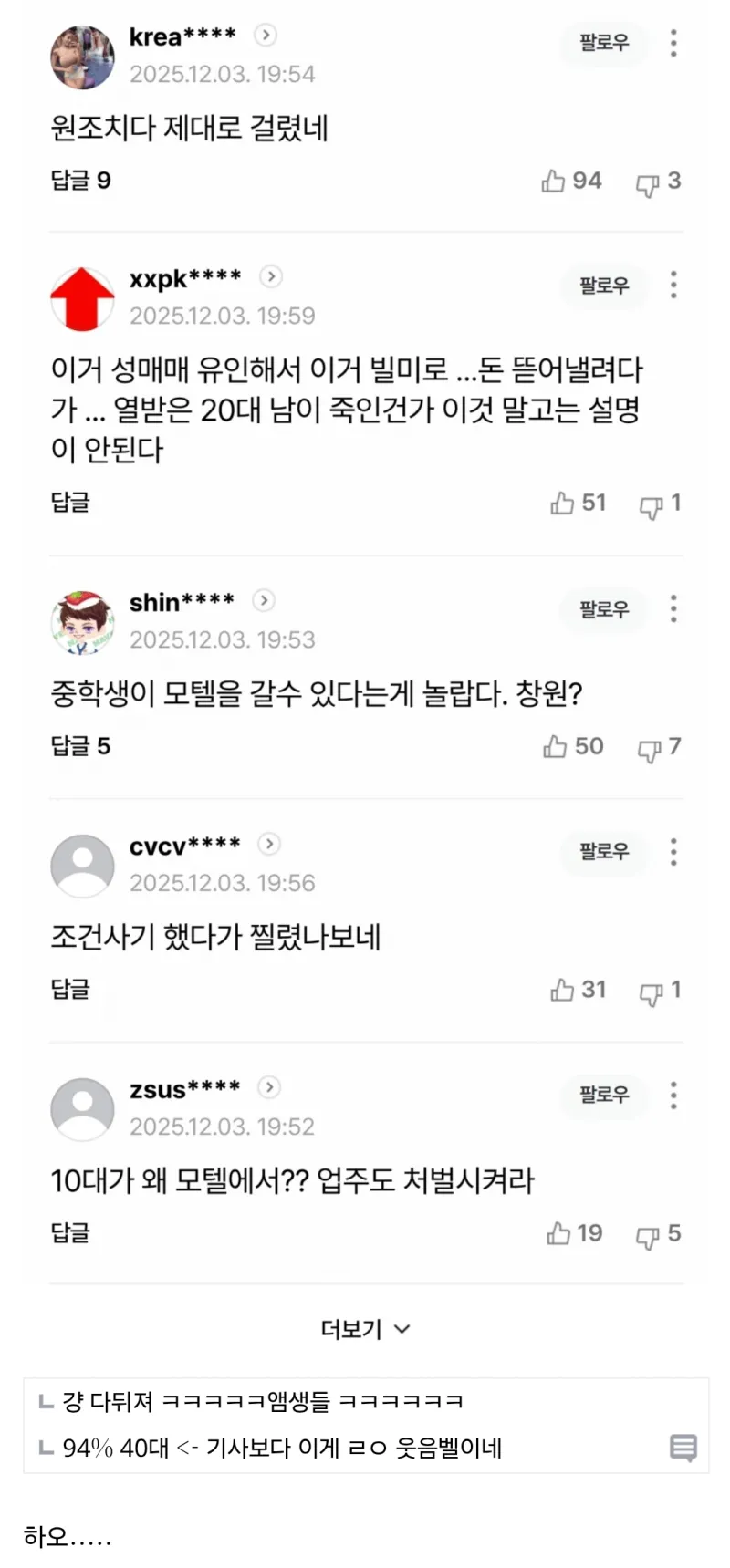730x1568 pixels.
Task: Open overflow menu on krea**** comment
Action: coord(673,43)
